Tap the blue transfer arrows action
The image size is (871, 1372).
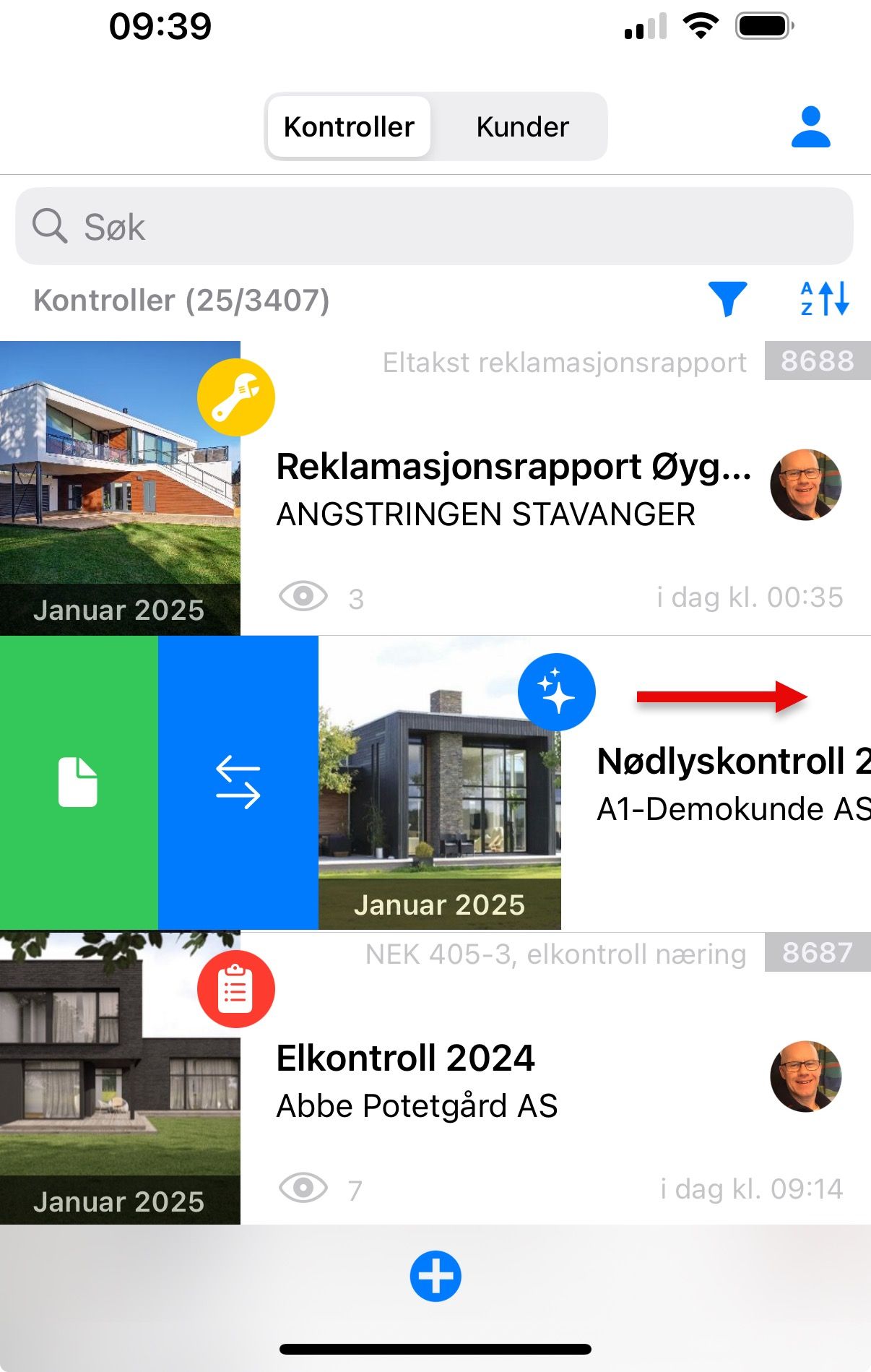(x=238, y=782)
